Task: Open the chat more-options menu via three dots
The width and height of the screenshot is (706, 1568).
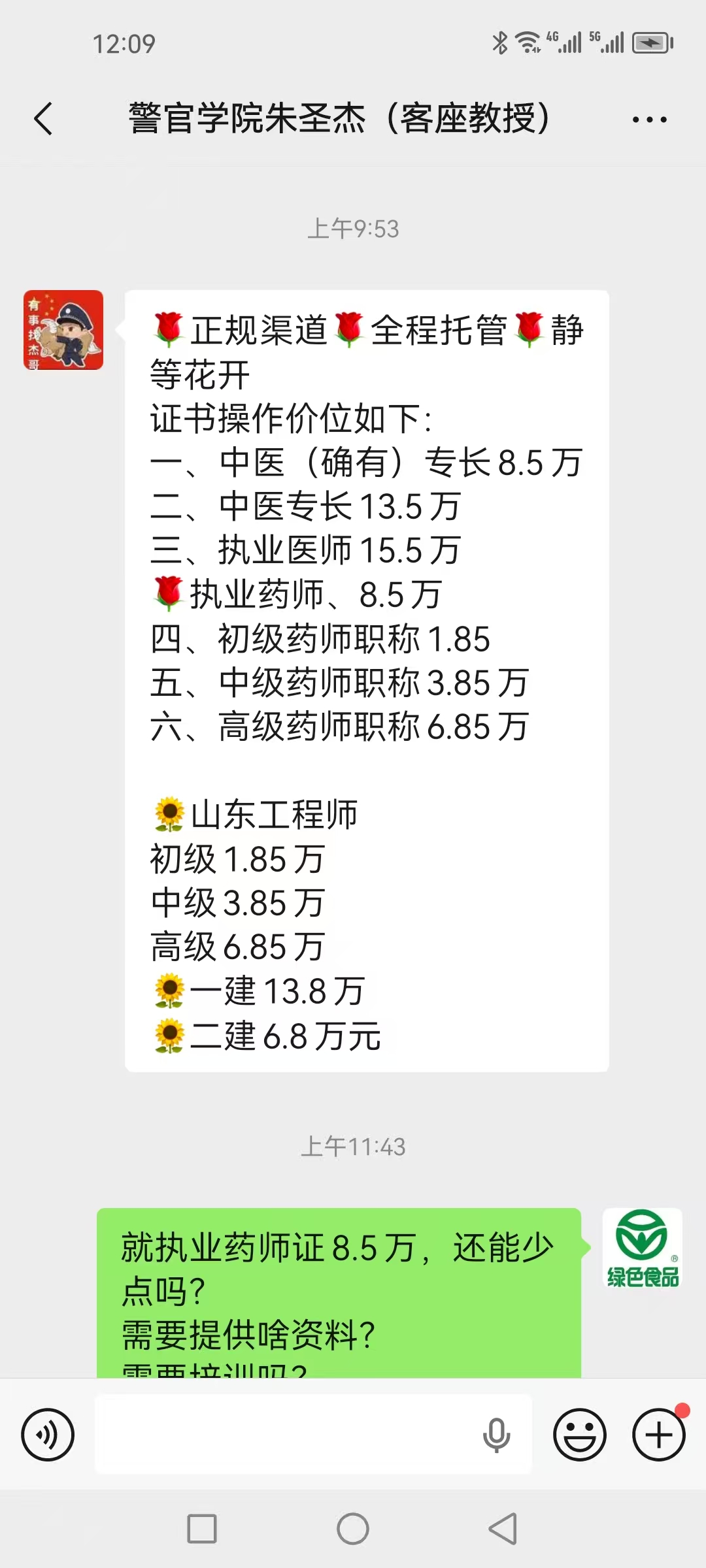Action: pos(649,119)
